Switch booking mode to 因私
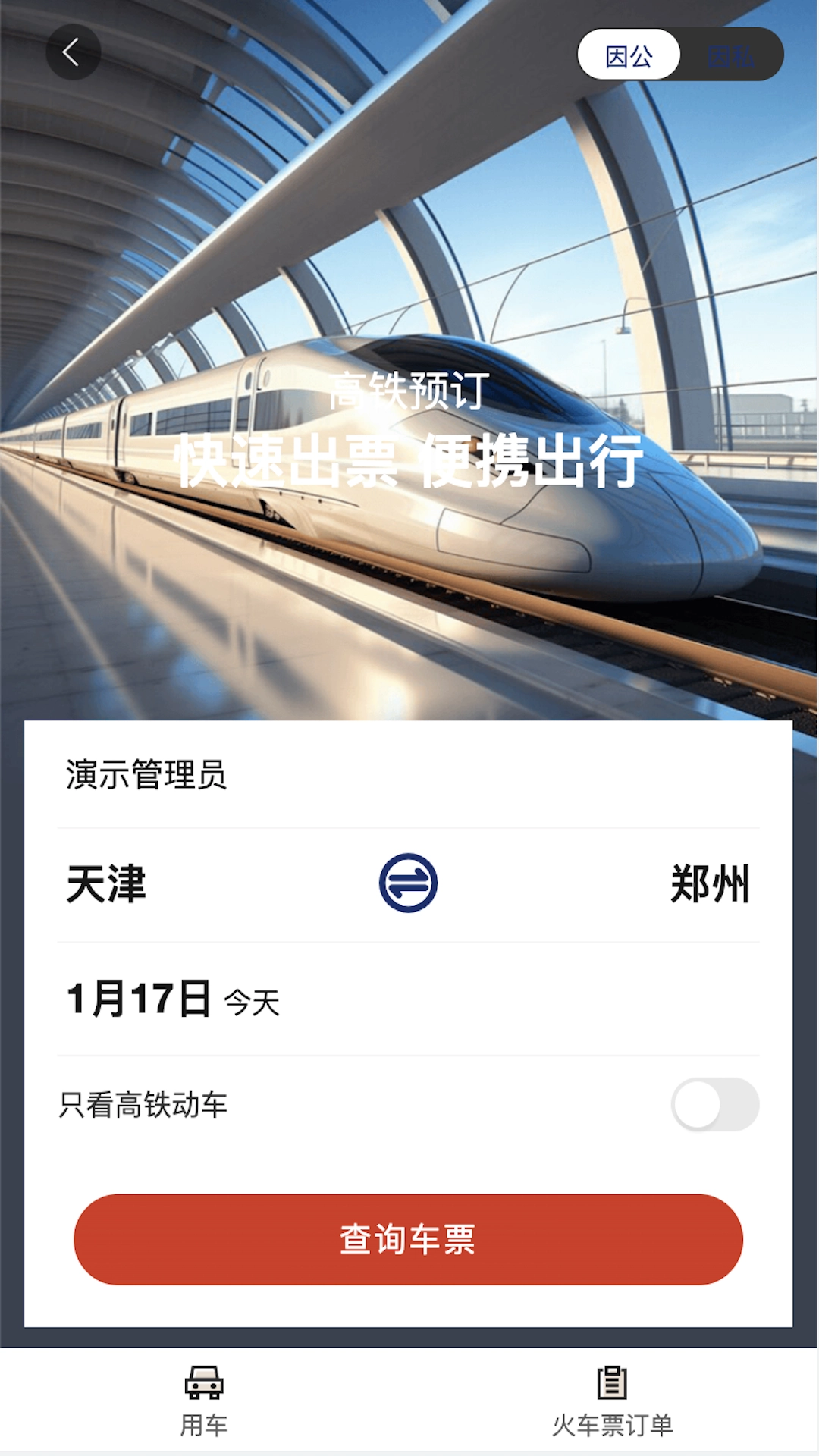Image resolution: width=819 pixels, height=1456 pixels. tap(732, 55)
